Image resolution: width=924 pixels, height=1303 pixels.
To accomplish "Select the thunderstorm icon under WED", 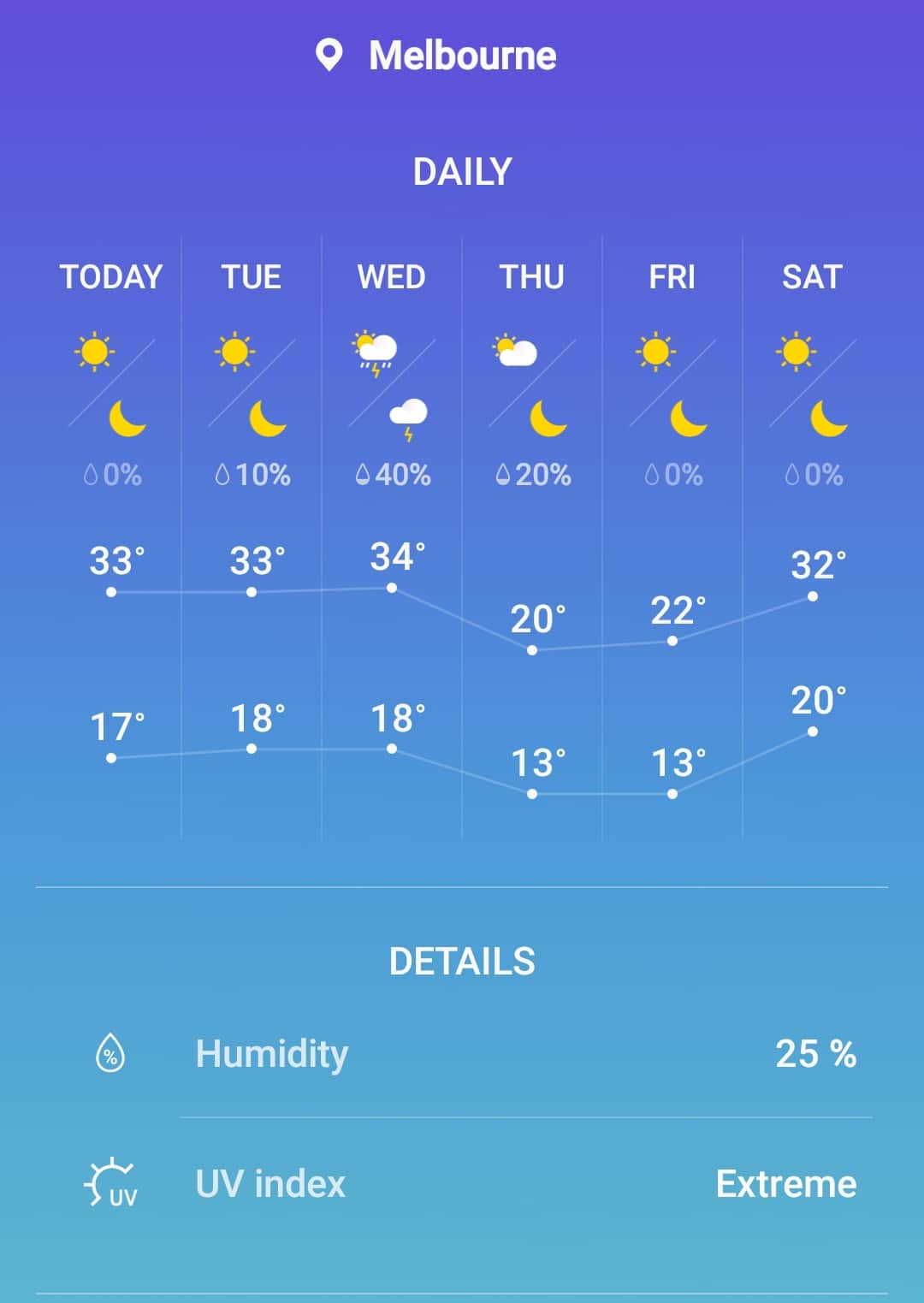I will pos(375,350).
